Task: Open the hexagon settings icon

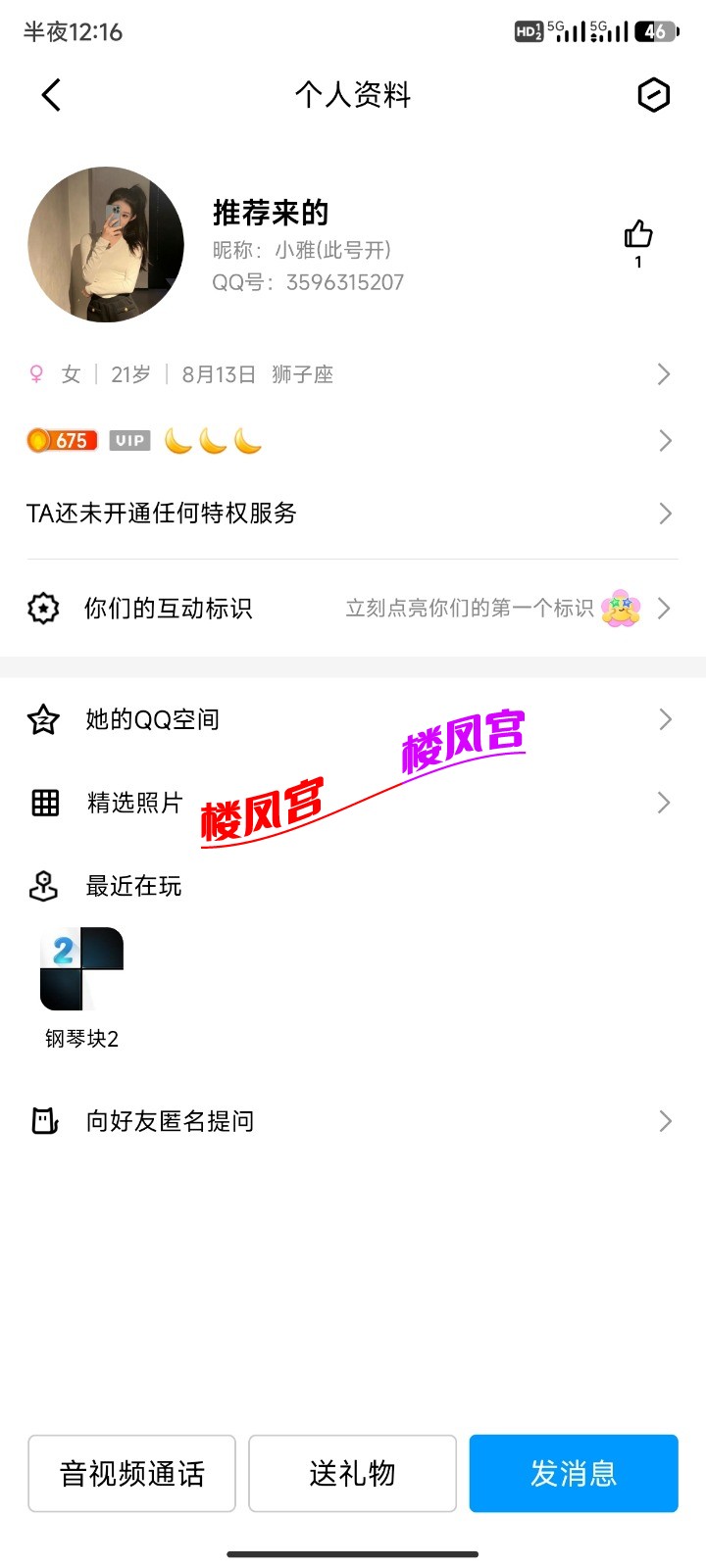Action: tap(653, 95)
